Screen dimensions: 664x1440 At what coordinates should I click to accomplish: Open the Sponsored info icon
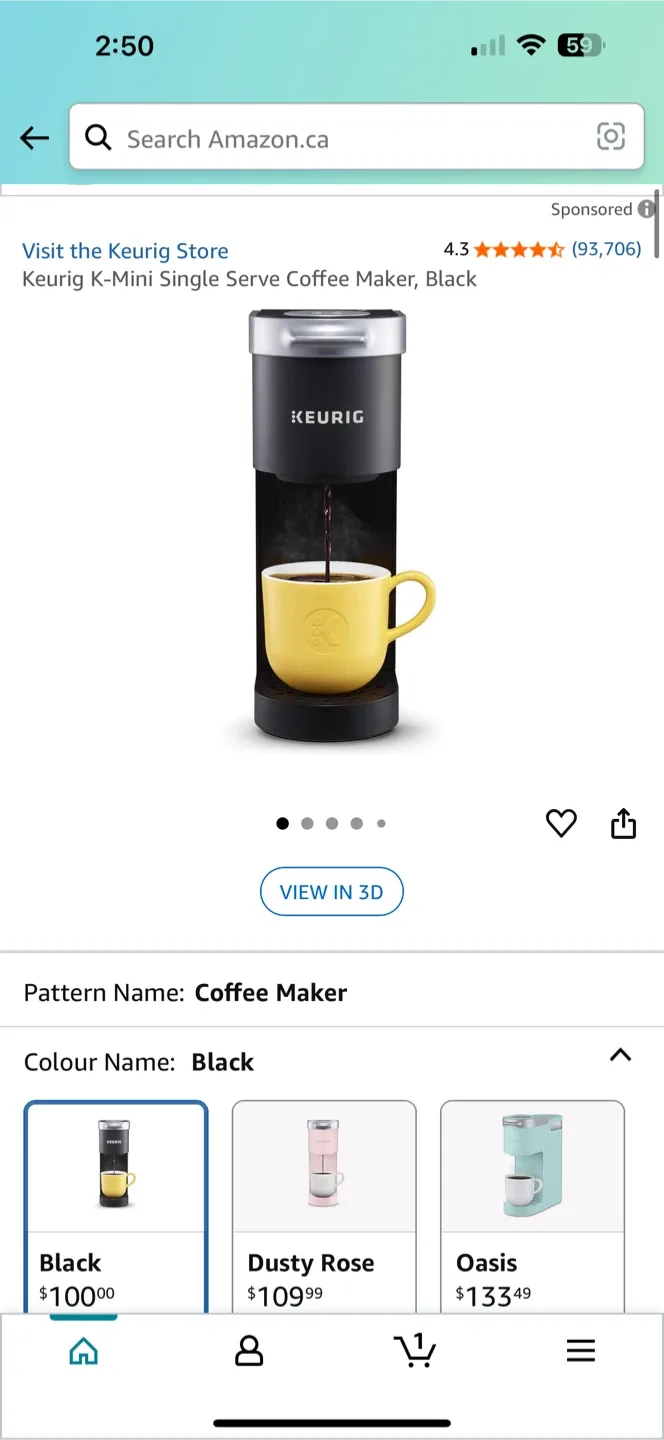(647, 209)
